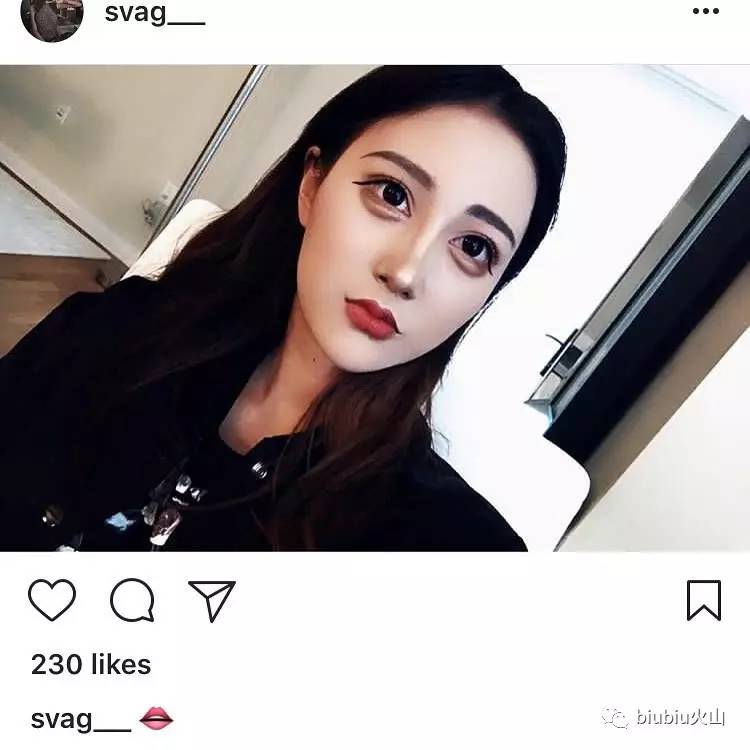
Task: Tap the svag___ username in the post header
Action: 154,14
